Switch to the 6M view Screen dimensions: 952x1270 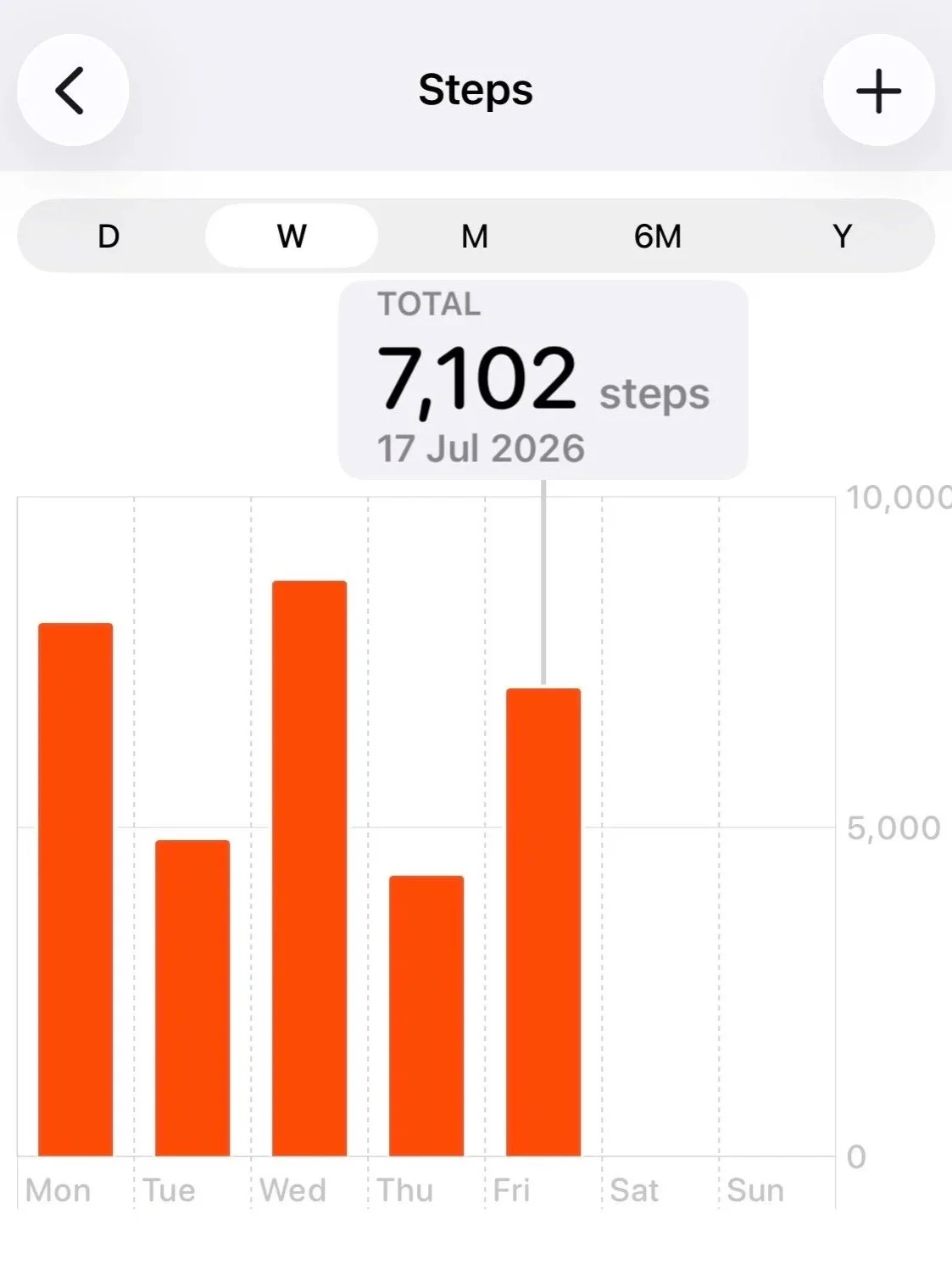point(658,236)
